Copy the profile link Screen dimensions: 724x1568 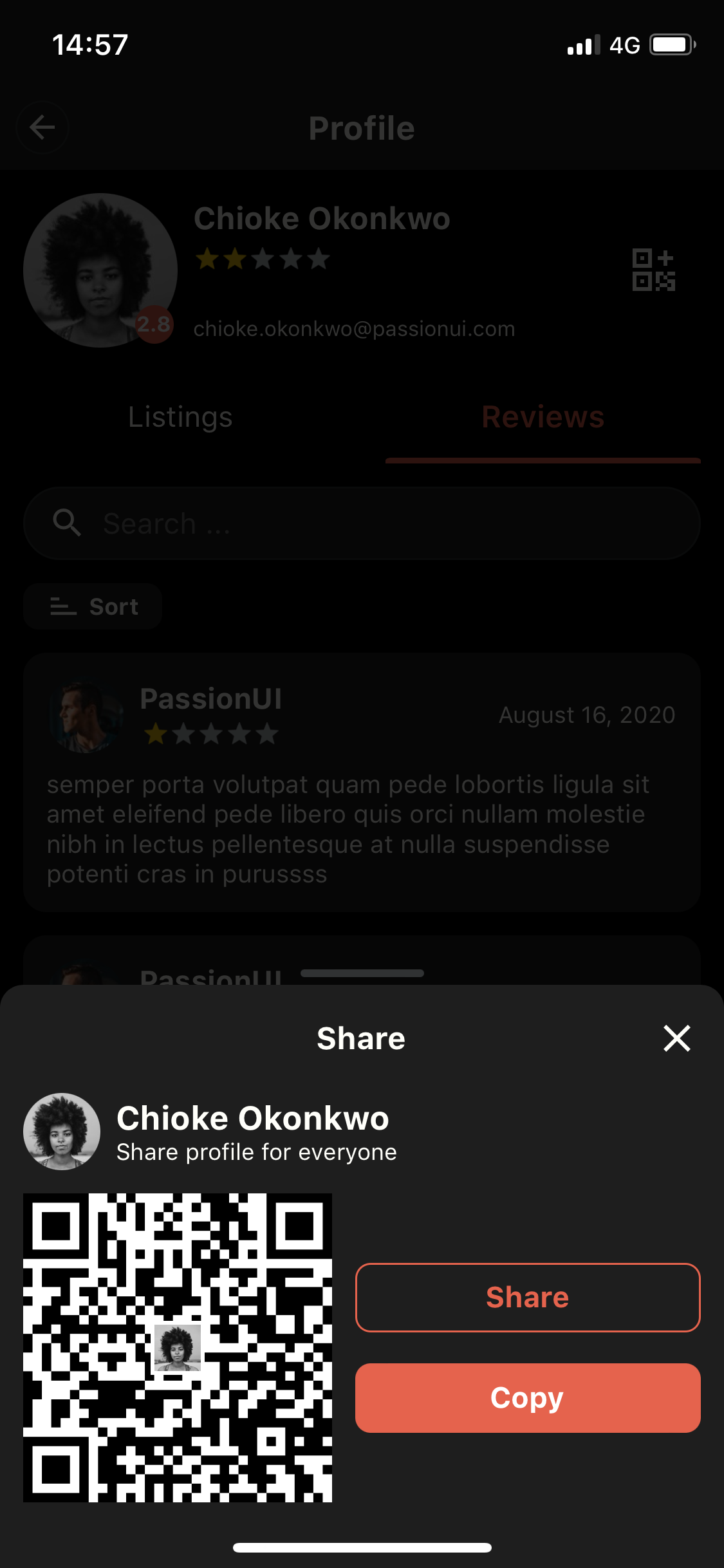(527, 1397)
